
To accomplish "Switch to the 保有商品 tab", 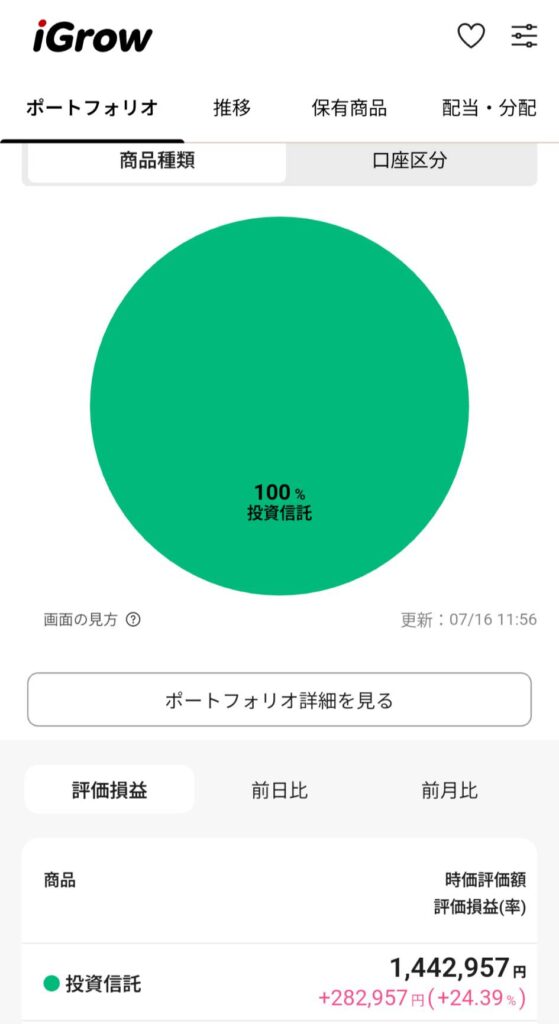I will tap(349, 108).
